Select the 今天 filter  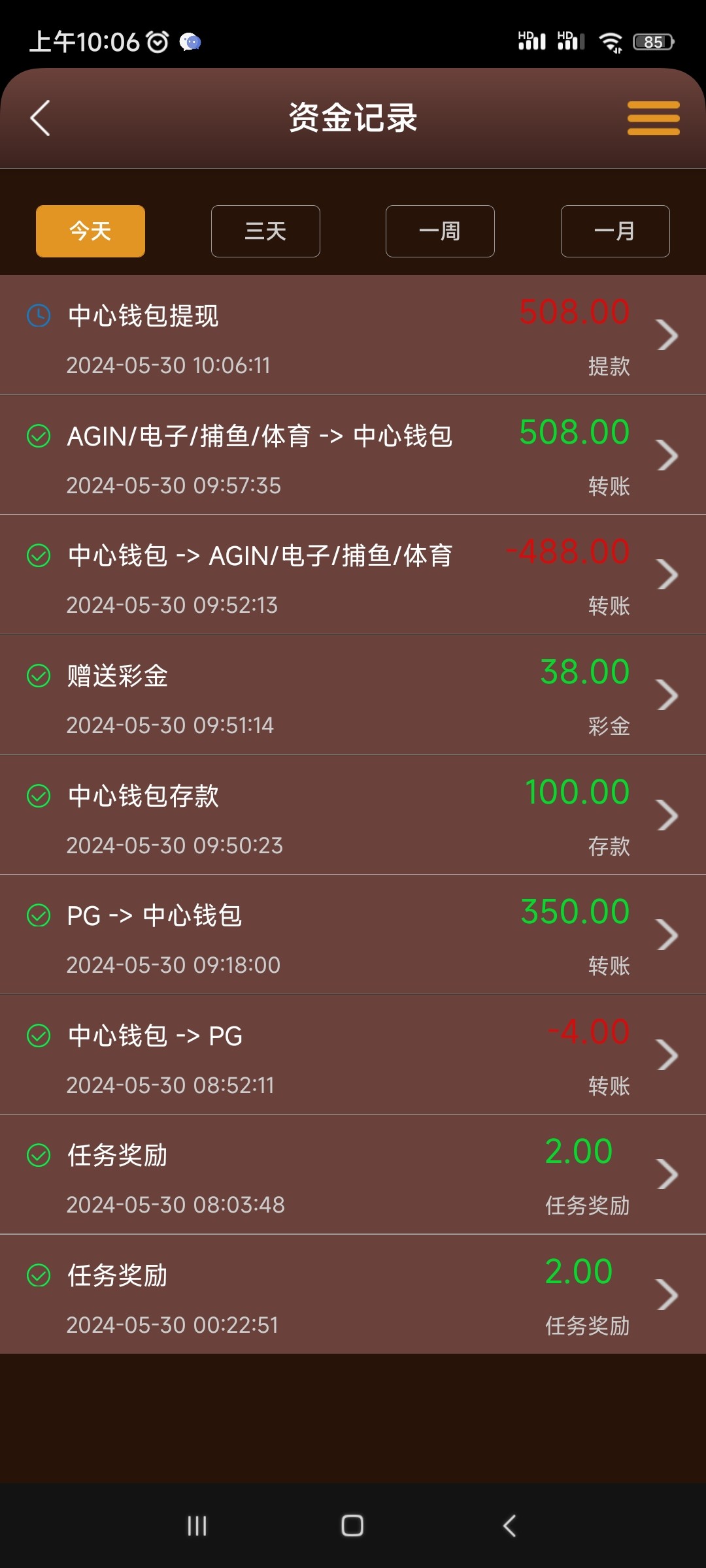tap(90, 231)
